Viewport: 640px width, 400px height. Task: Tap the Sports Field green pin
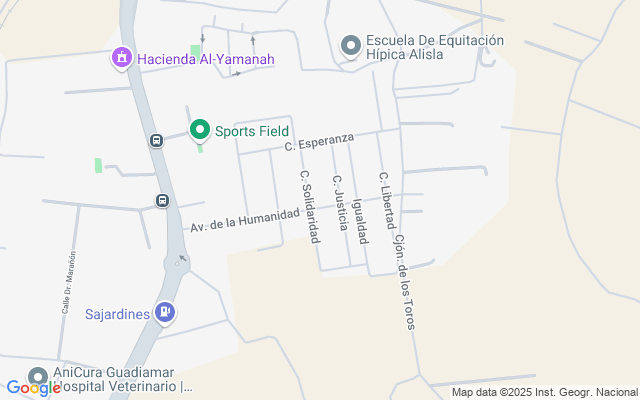200,130
